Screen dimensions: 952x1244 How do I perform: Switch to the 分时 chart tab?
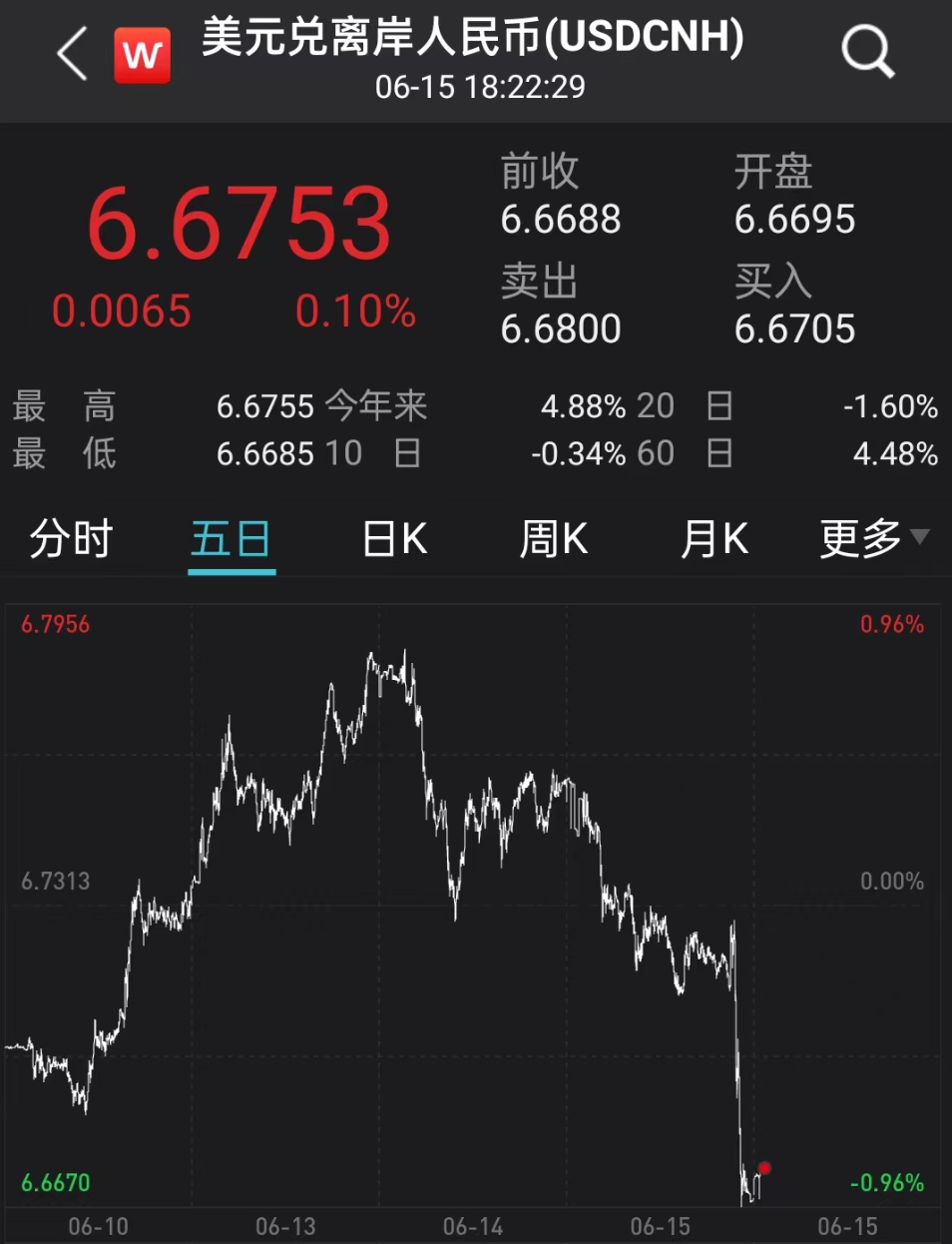point(71,540)
